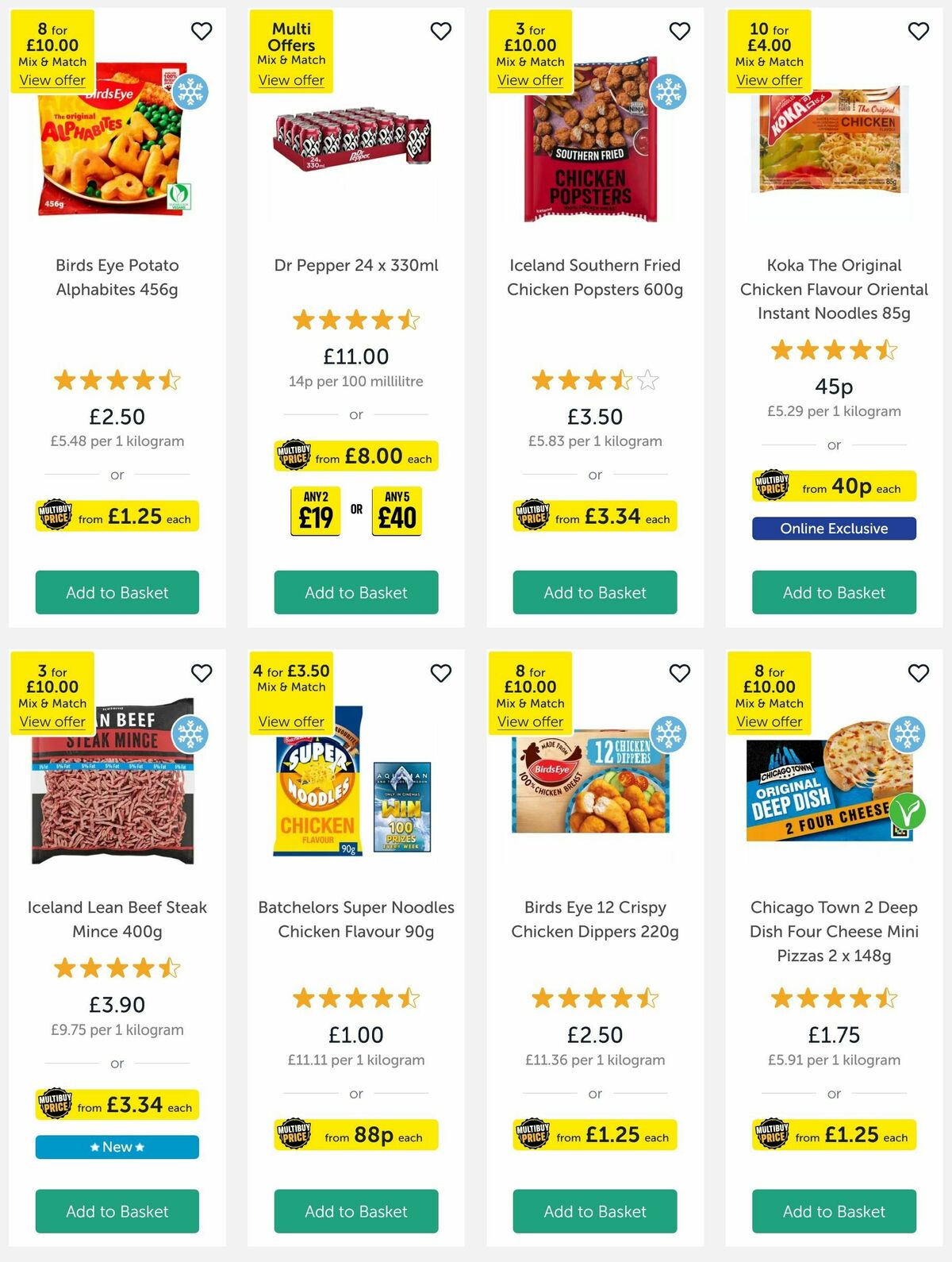This screenshot has width=952, height=1262.
Task: Favourite Chicago Town Deep Dish pizzas
Action: [918, 672]
